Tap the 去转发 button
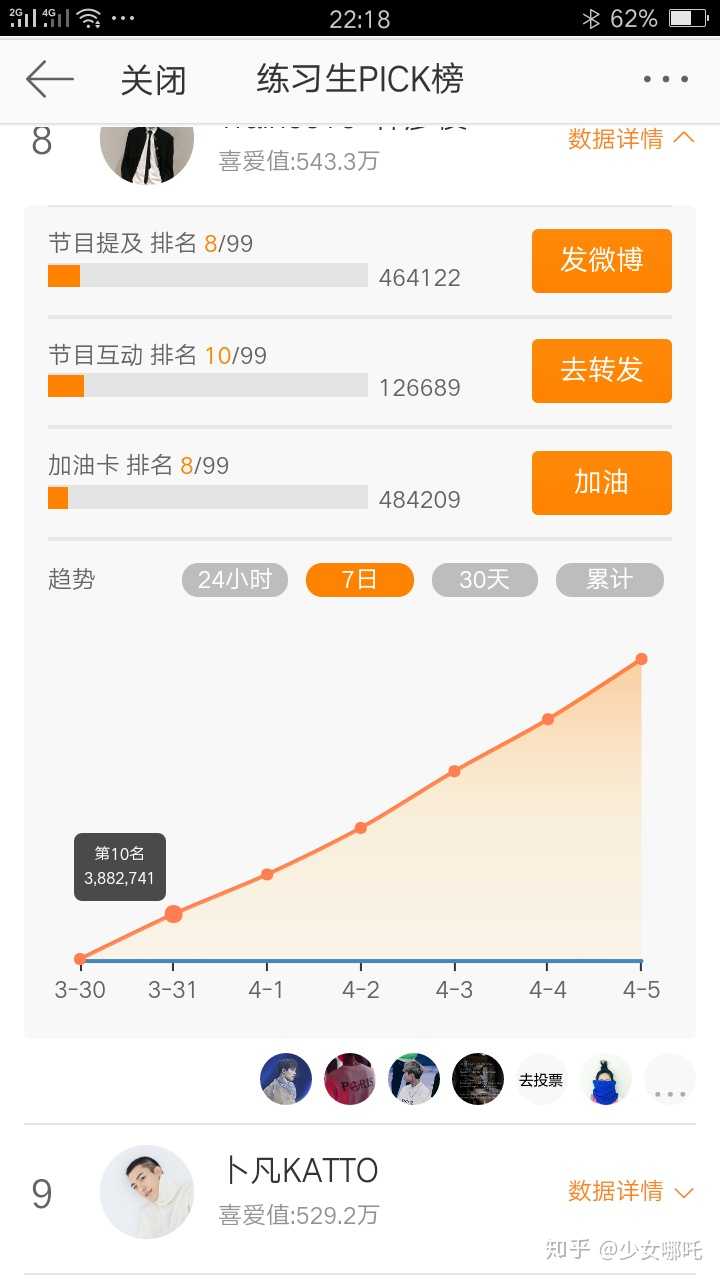Viewport: 720px width, 1280px height. pyautogui.click(x=601, y=371)
